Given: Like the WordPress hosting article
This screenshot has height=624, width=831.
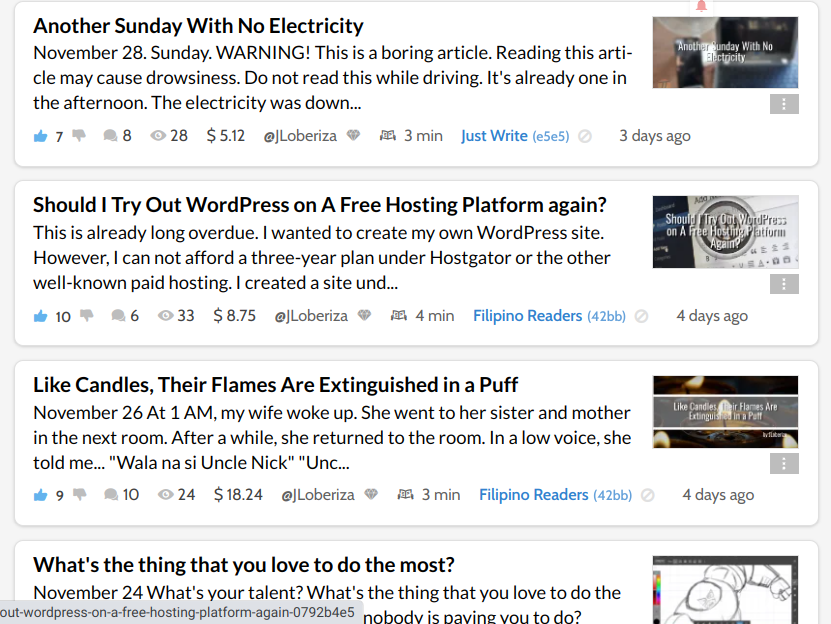Looking at the screenshot, I should point(41,317).
